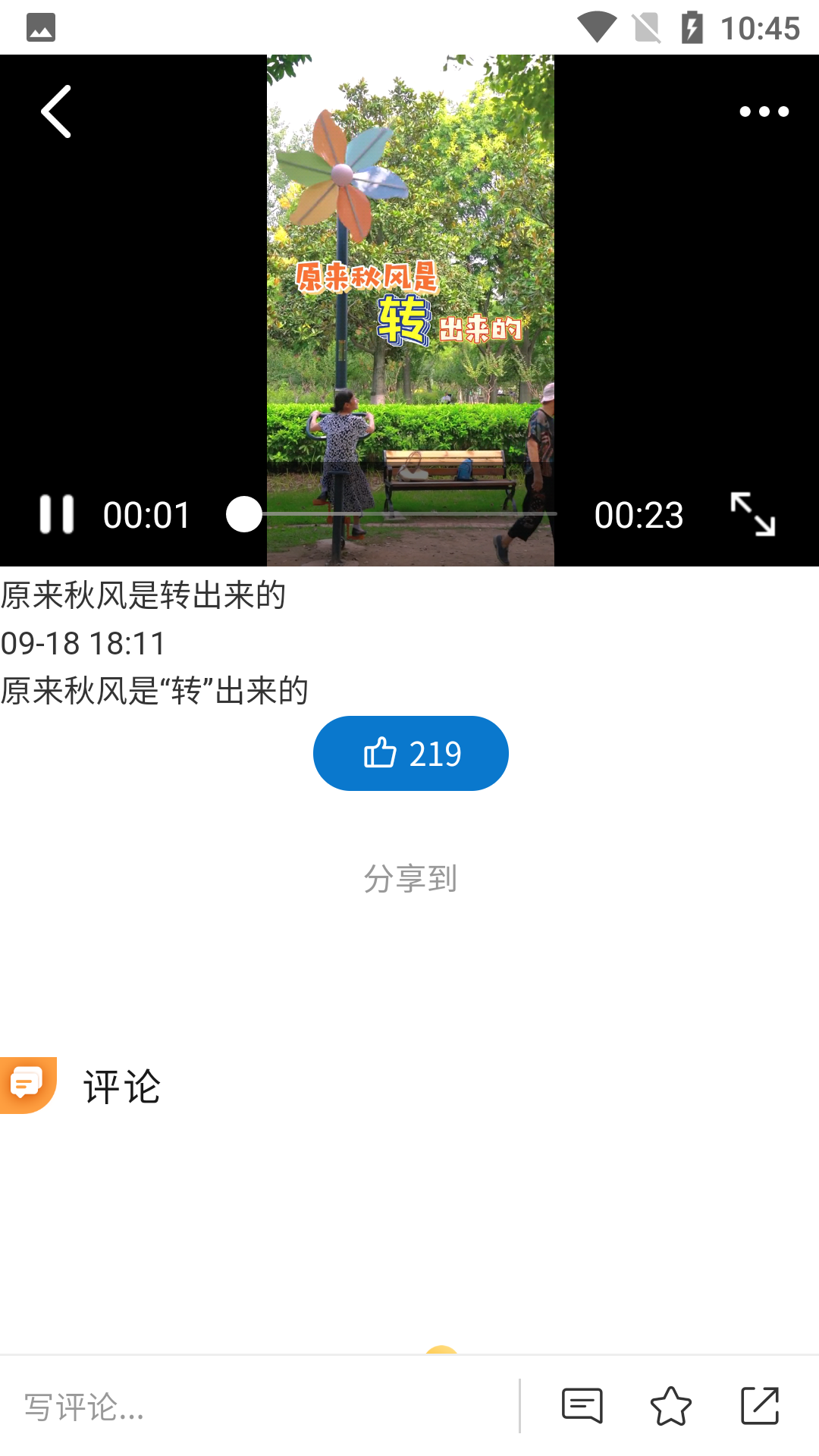Open the share icon at bottom right
This screenshot has width=819, height=1456.
tap(761, 1405)
